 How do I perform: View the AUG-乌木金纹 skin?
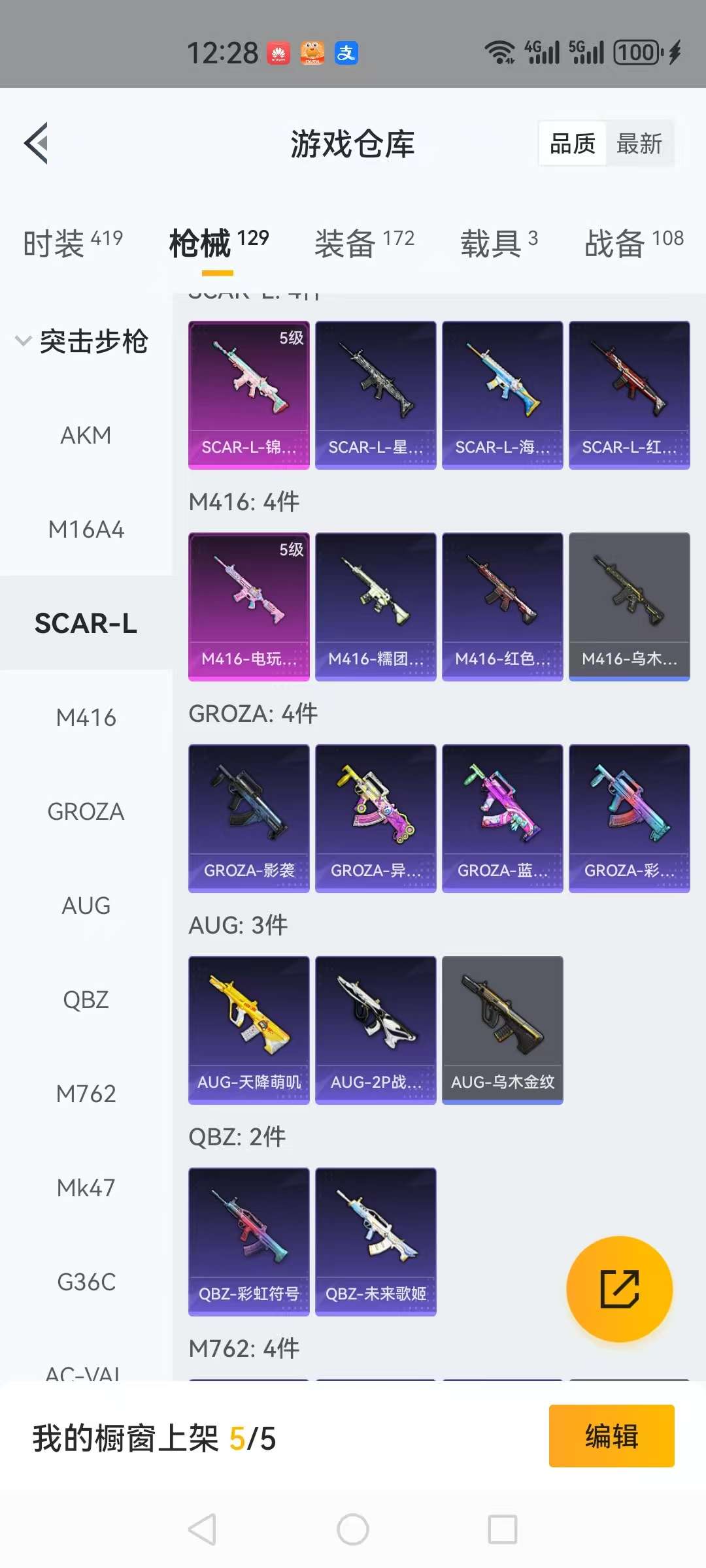pos(502,1030)
